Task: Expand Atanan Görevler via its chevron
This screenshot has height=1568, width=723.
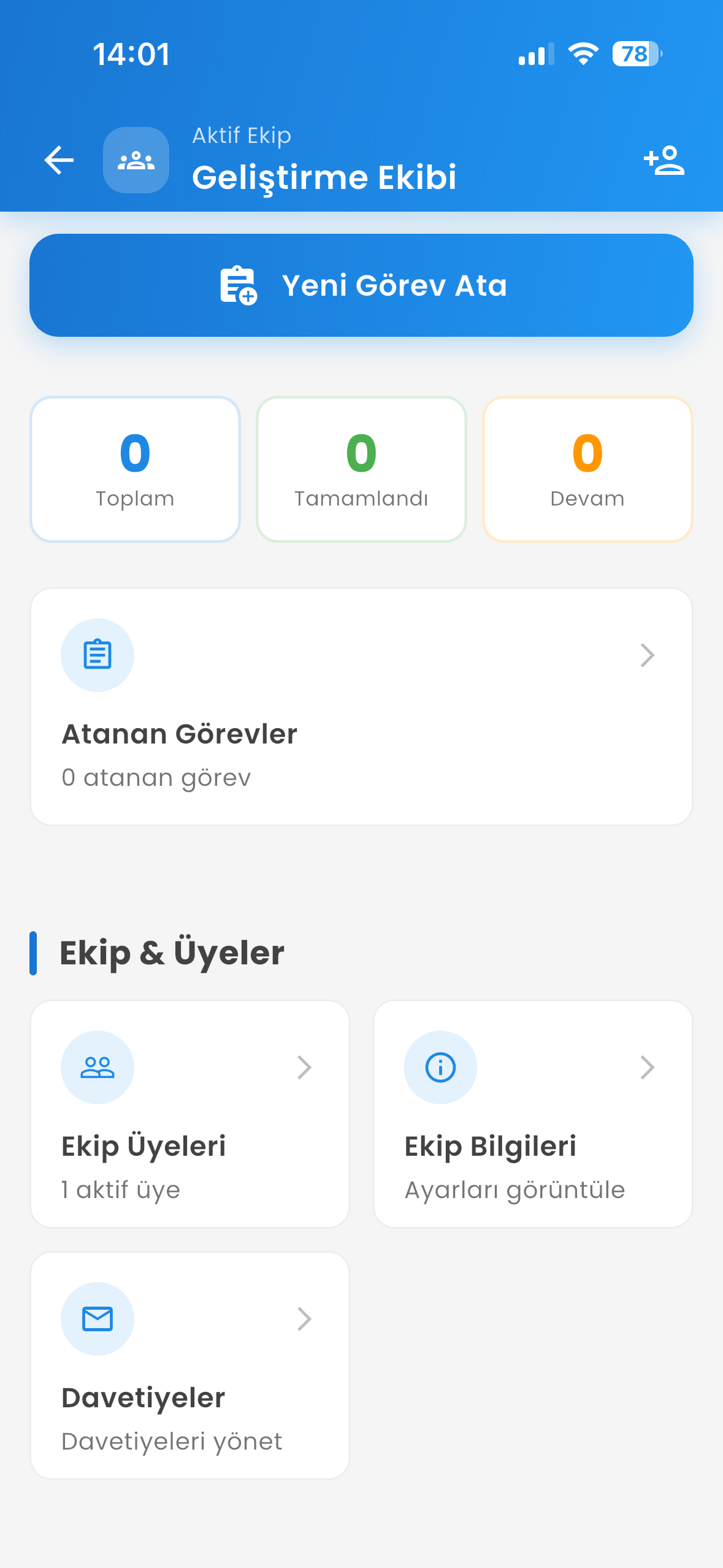Action: 647,655
